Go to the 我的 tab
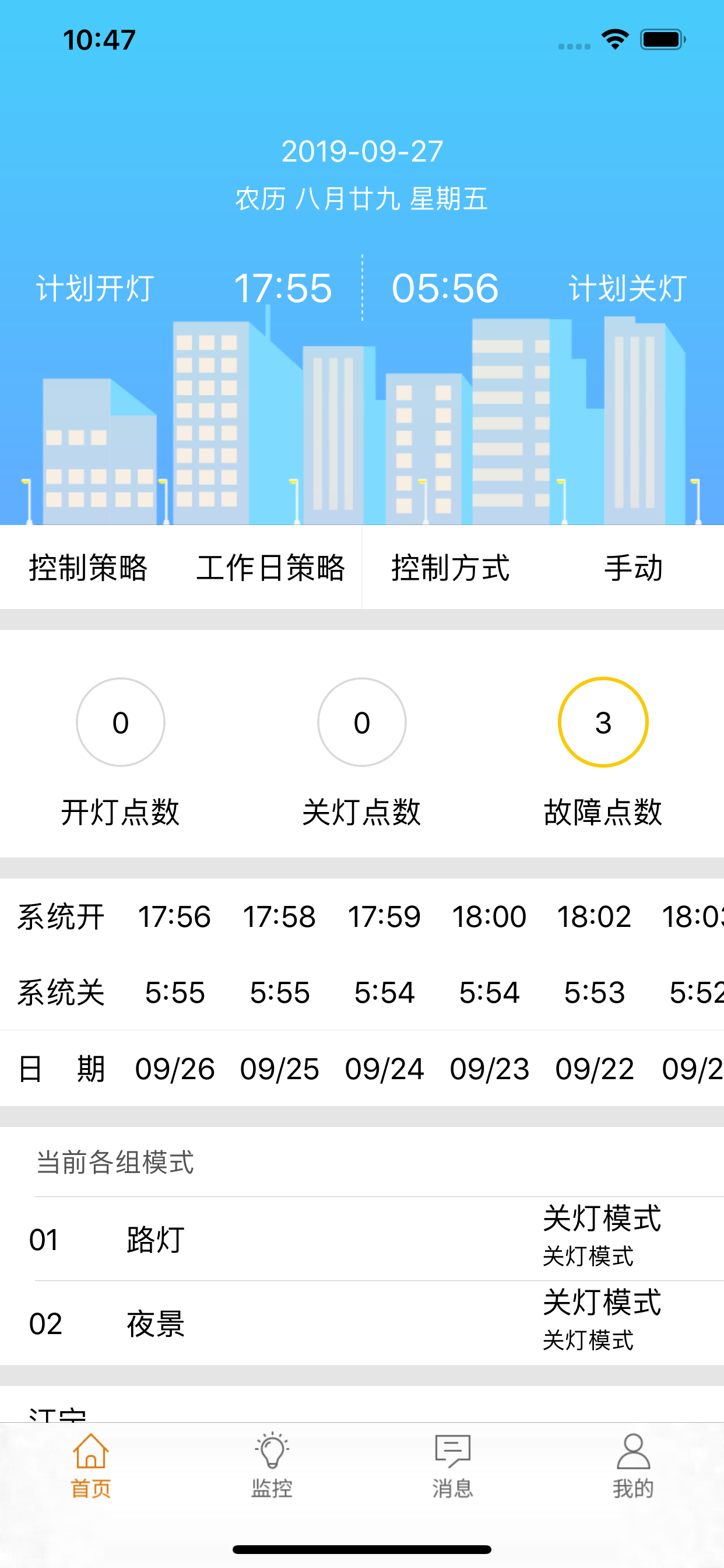 tap(633, 1466)
